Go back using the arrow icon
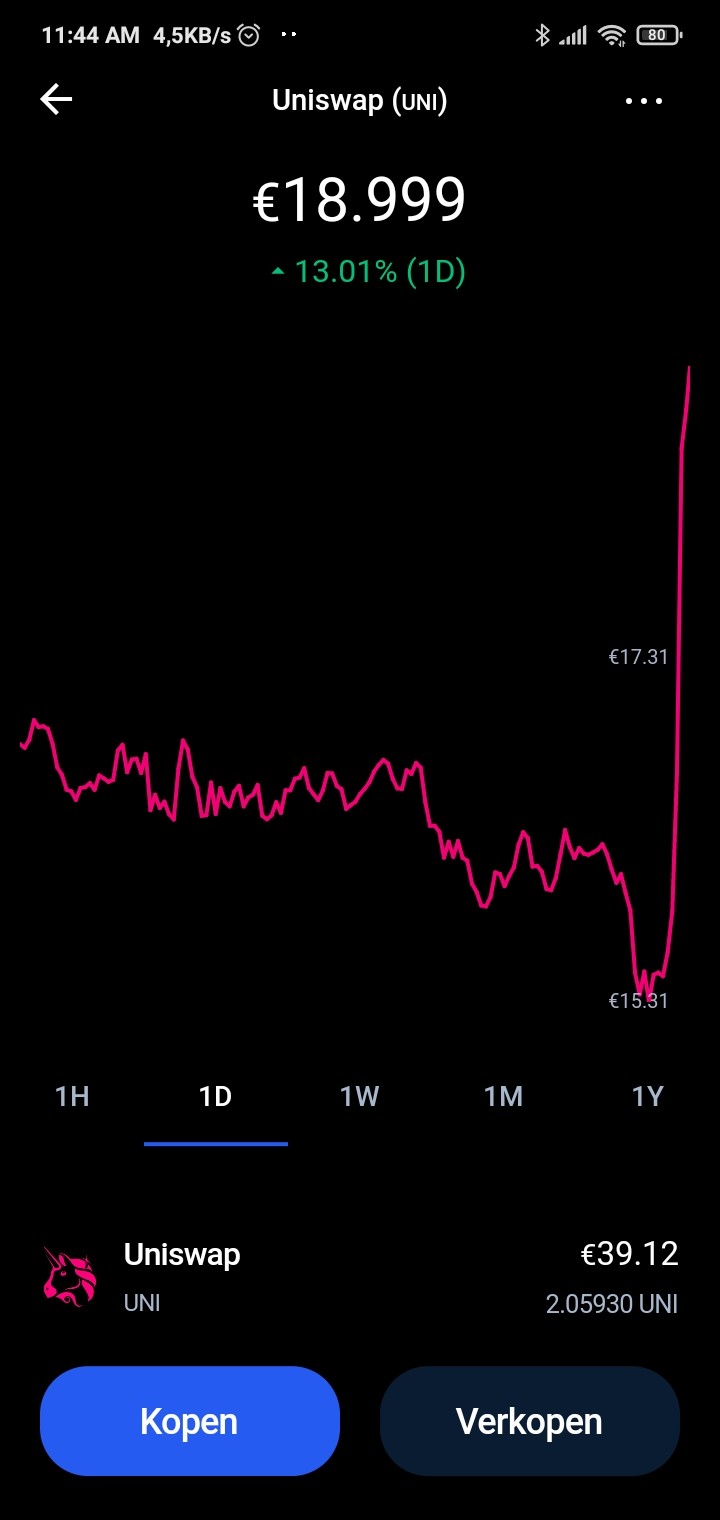This screenshot has height=1520, width=720. click(56, 99)
